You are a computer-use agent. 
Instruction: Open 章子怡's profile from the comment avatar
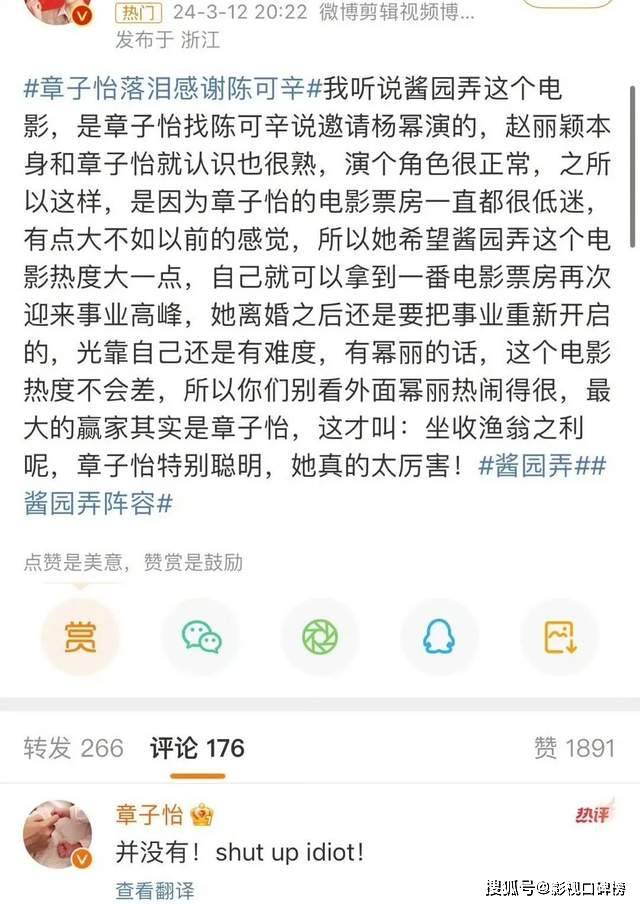click(x=57, y=834)
